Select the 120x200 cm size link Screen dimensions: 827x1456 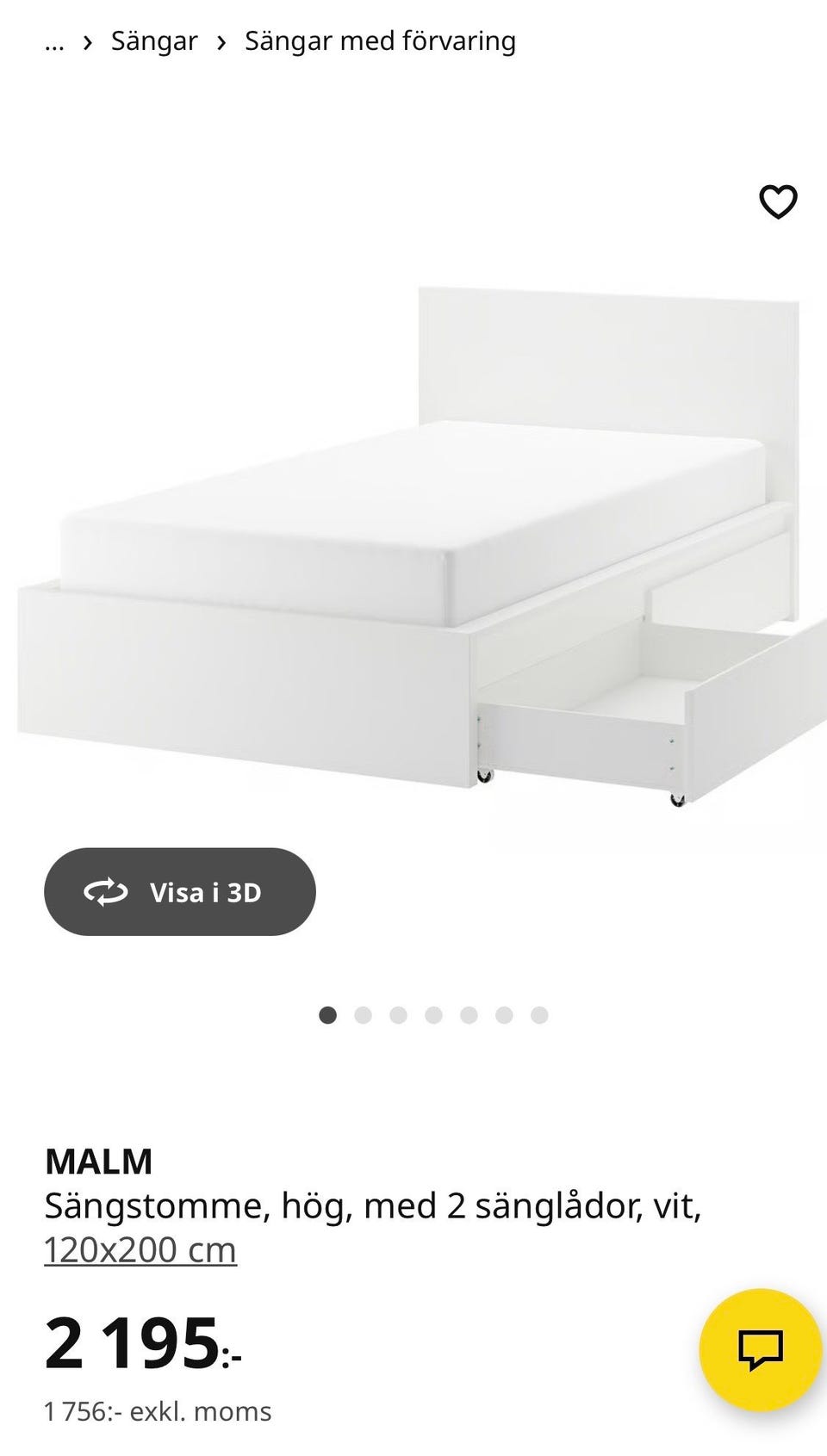tap(140, 1250)
